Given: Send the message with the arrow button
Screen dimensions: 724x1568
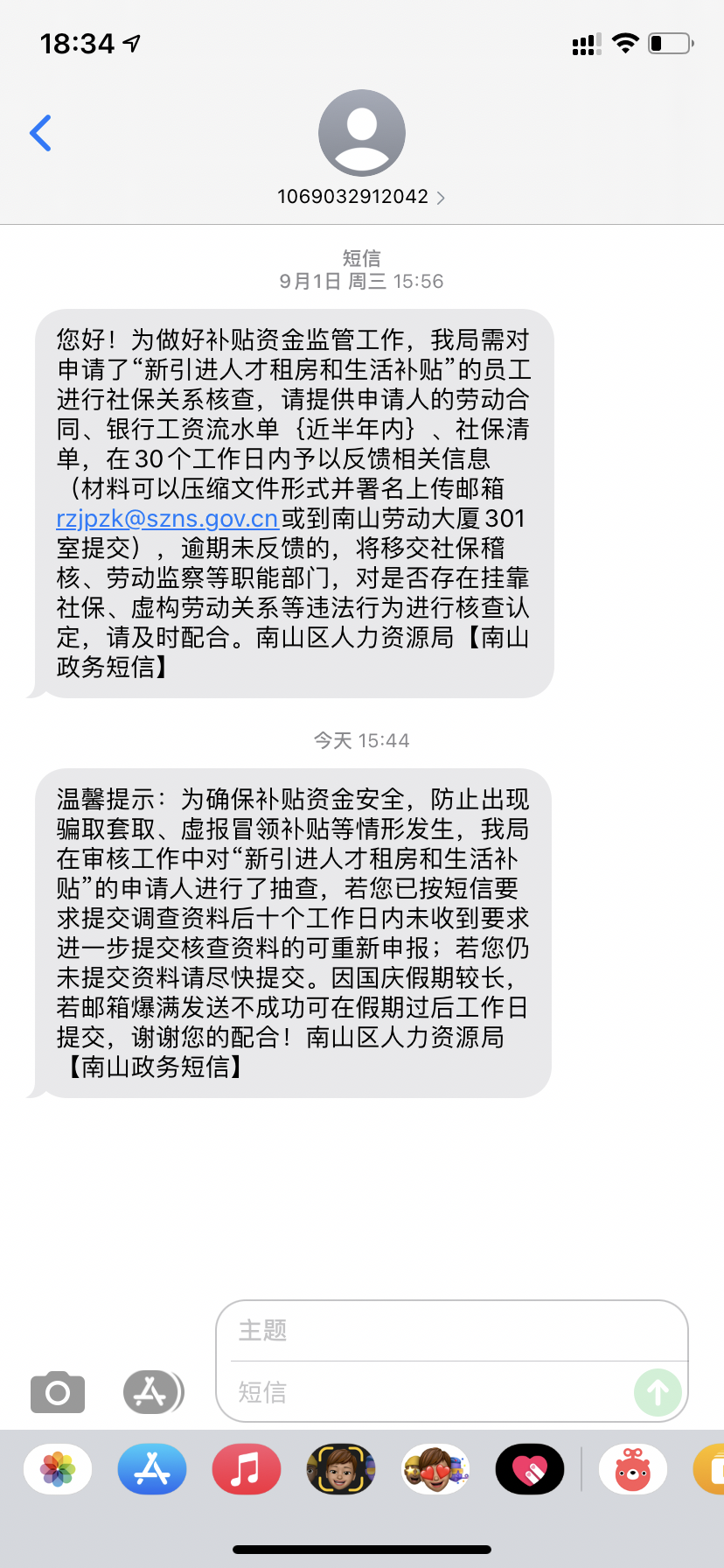Looking at the screenshot, I should coord(658,1392).
